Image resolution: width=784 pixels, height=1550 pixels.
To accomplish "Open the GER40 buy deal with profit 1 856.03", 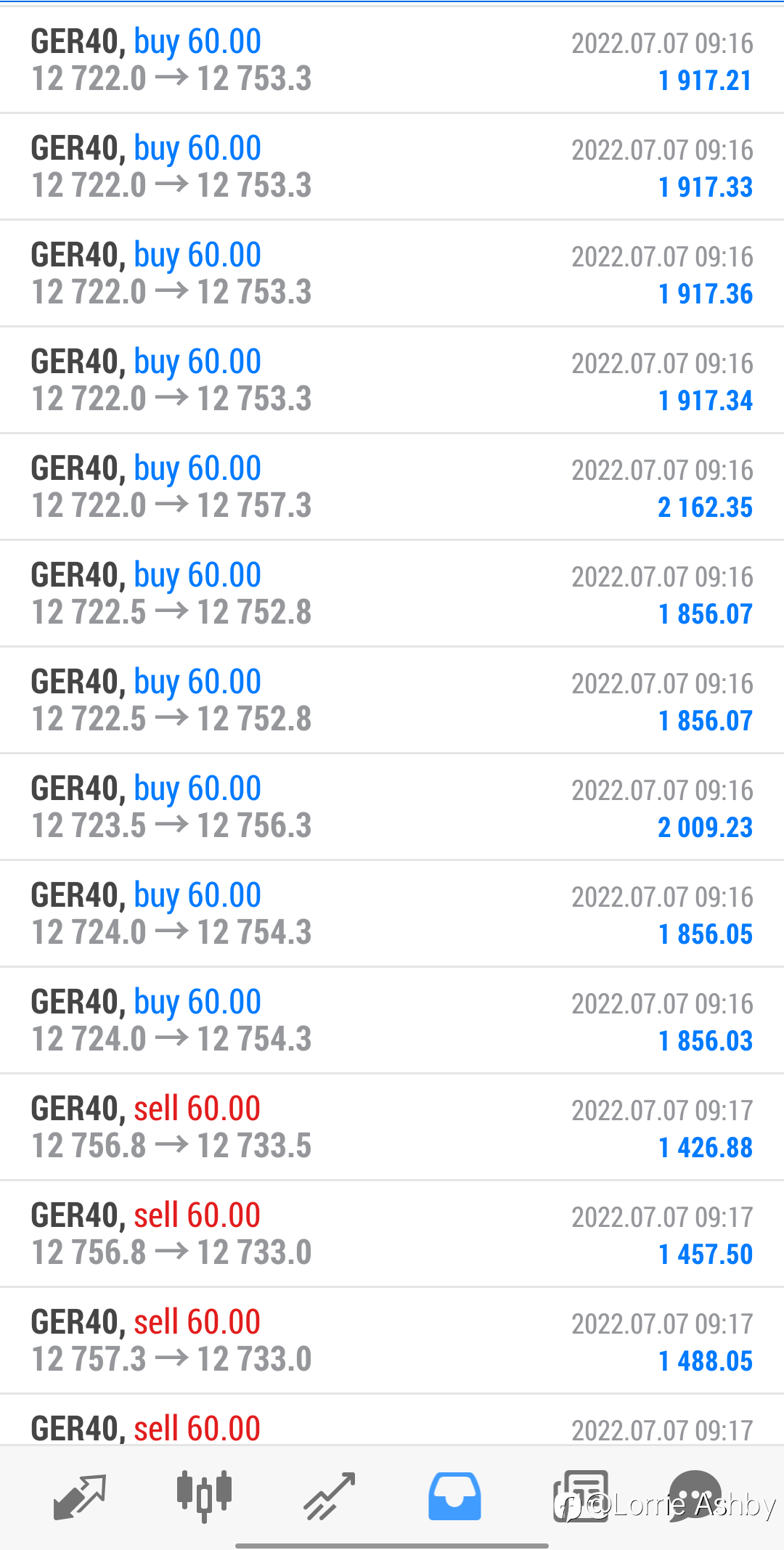I will 392,1020.
